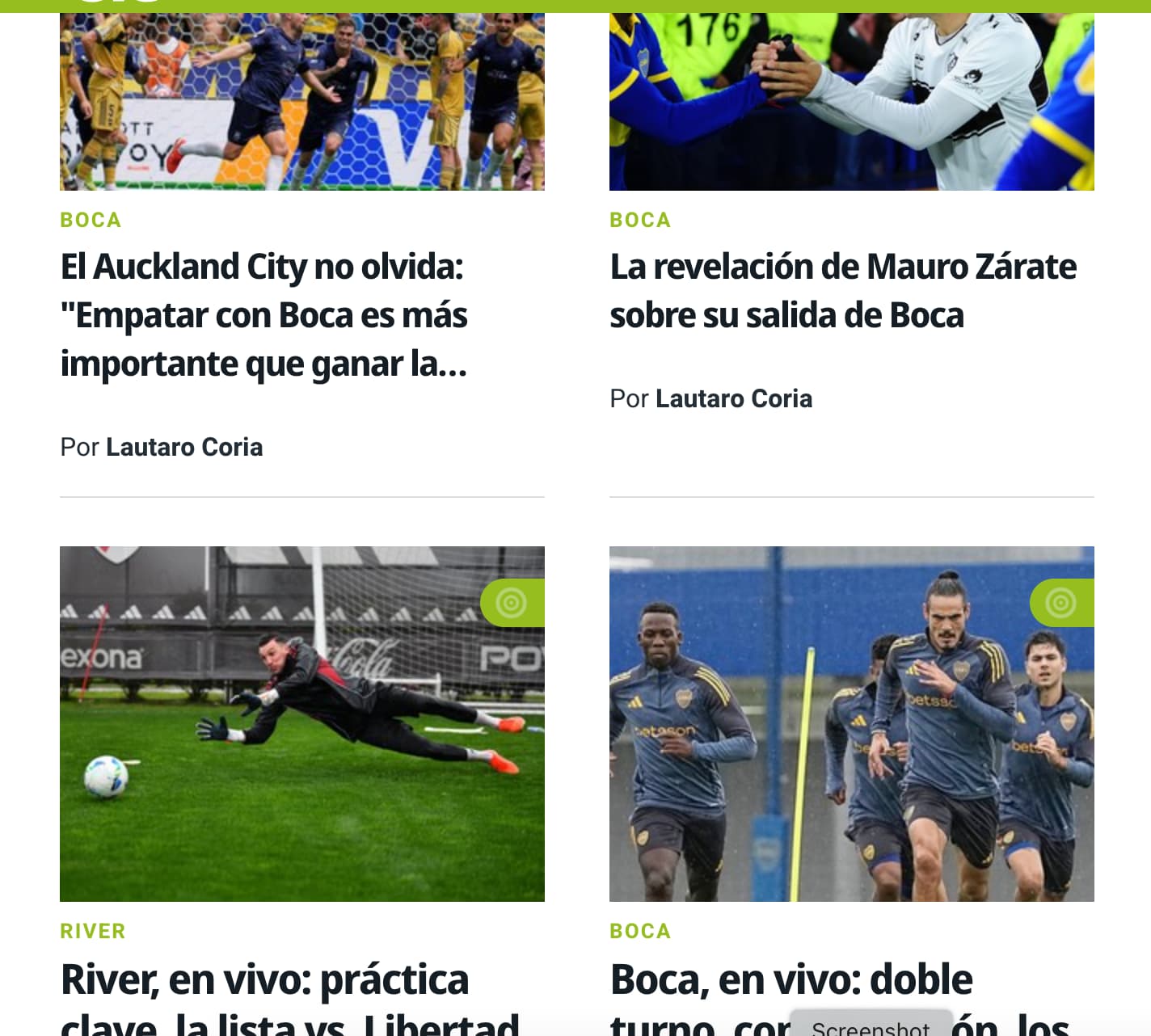Go to the RIVER section tag
The width and height of the screenshot is (1151, 1036).
(93, 931)
